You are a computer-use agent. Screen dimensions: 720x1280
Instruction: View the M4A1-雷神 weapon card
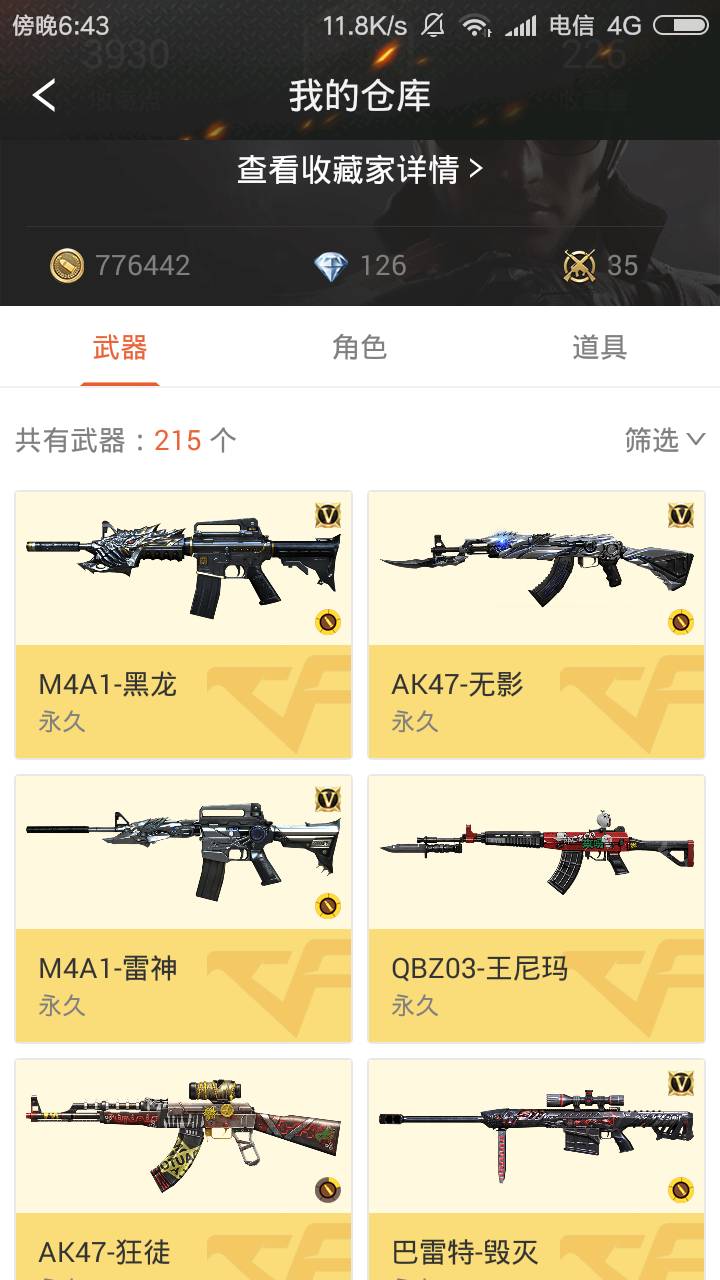pos(184,909)
